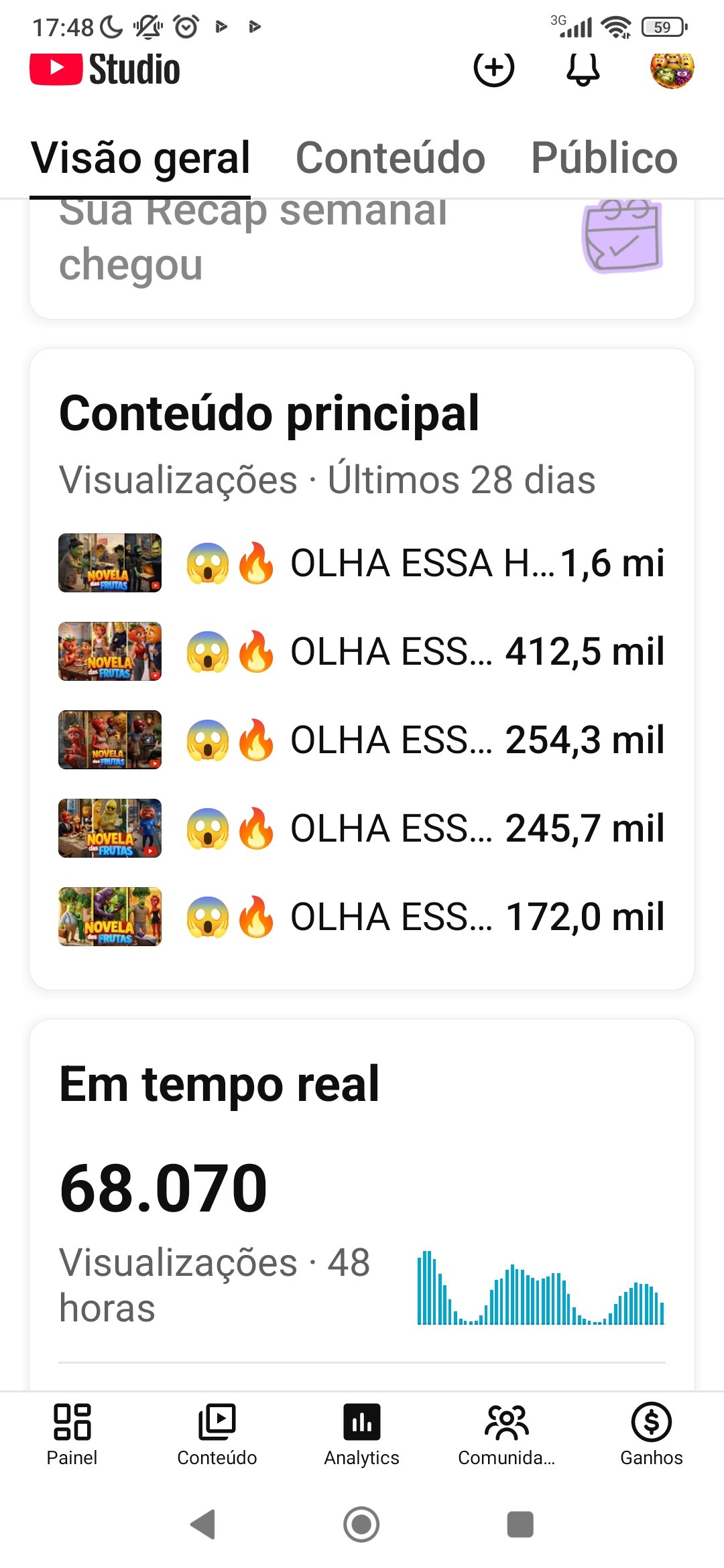Screen dimensions: 724x1568
Task: Open the channel profile avatar
Action: pos(672,68)
